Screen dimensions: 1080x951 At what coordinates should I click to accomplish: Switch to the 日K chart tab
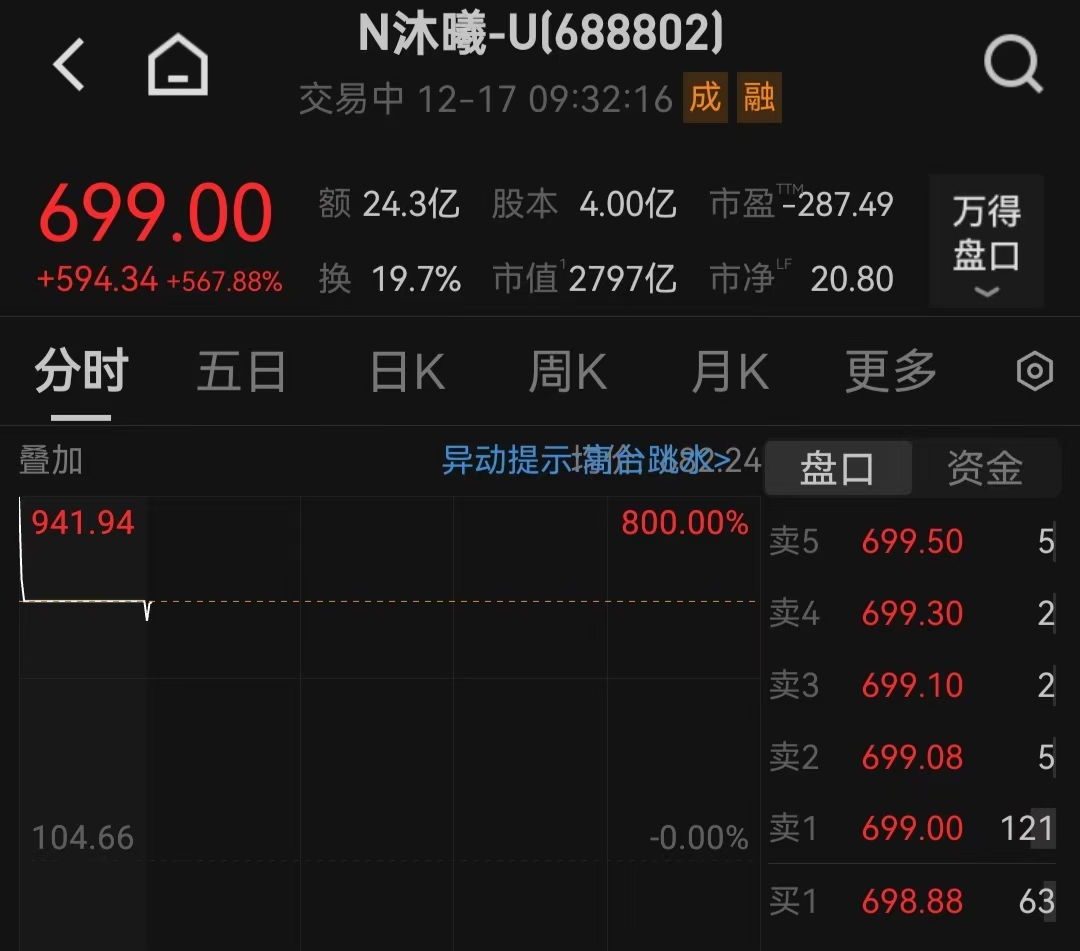407,373
